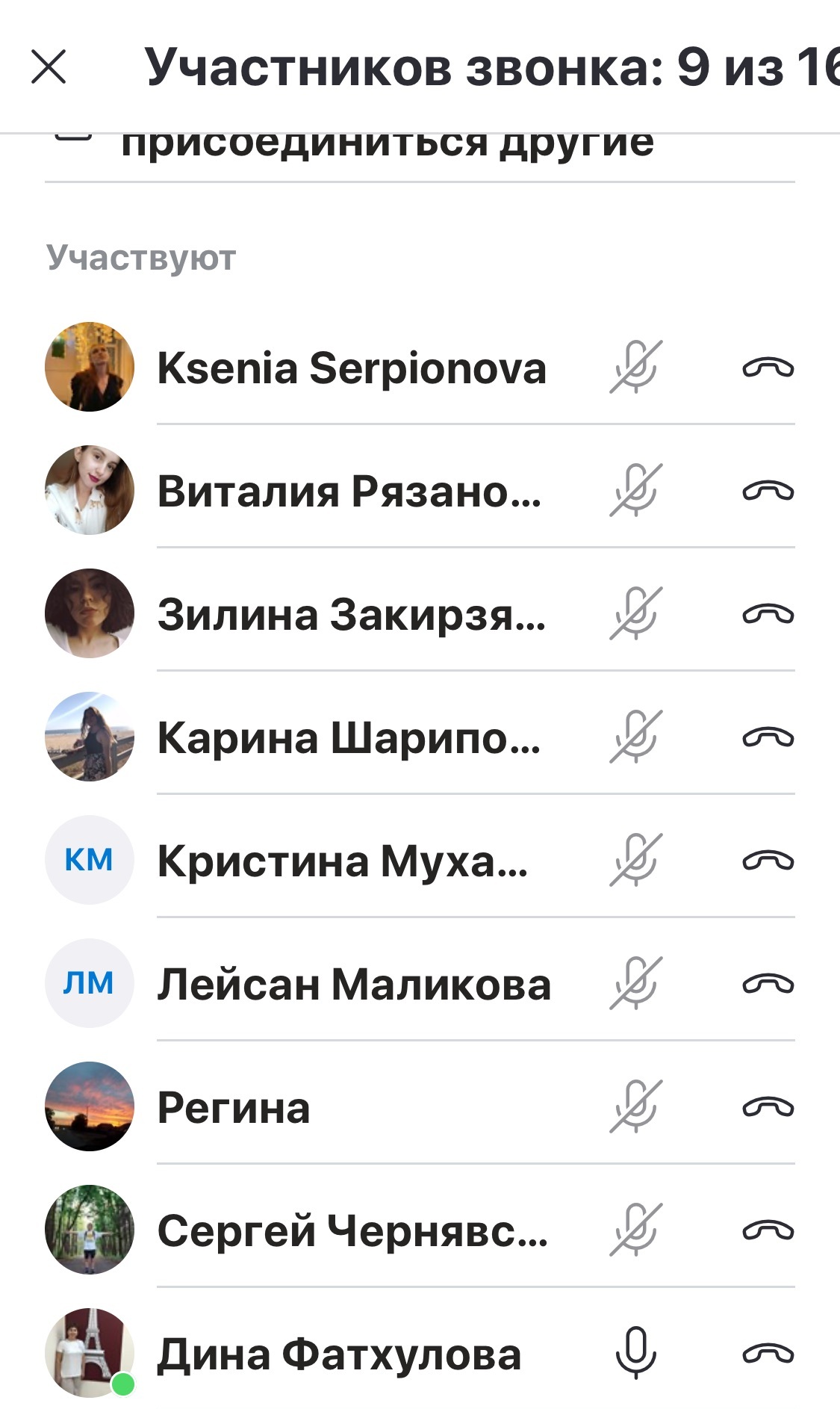Drop Зилина Закирзя… from the call
The height and width of the screenshot is (1409, 840).
pyautogui.click(x=768, y=614)
